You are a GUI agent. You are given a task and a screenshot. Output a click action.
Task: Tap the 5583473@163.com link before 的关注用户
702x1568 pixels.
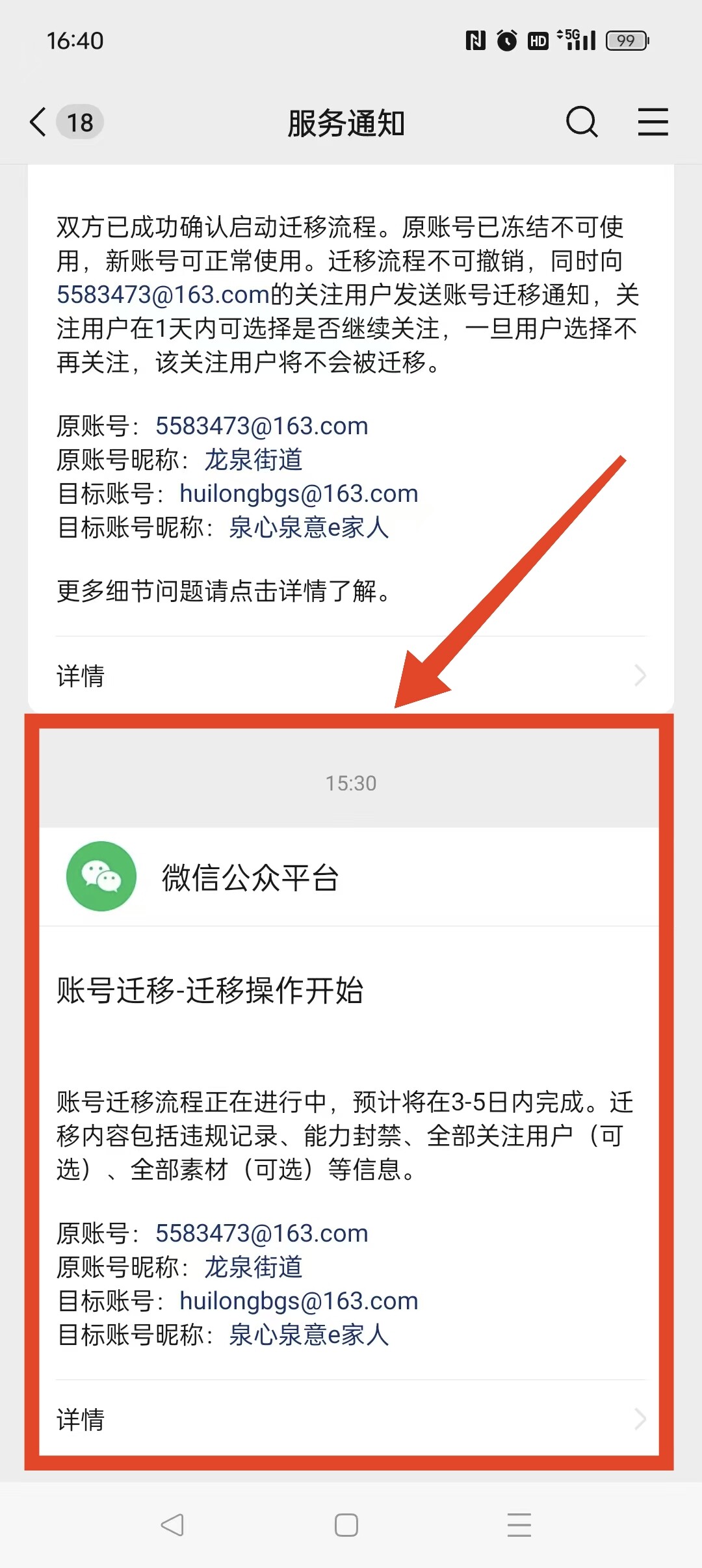coord(162,295)
